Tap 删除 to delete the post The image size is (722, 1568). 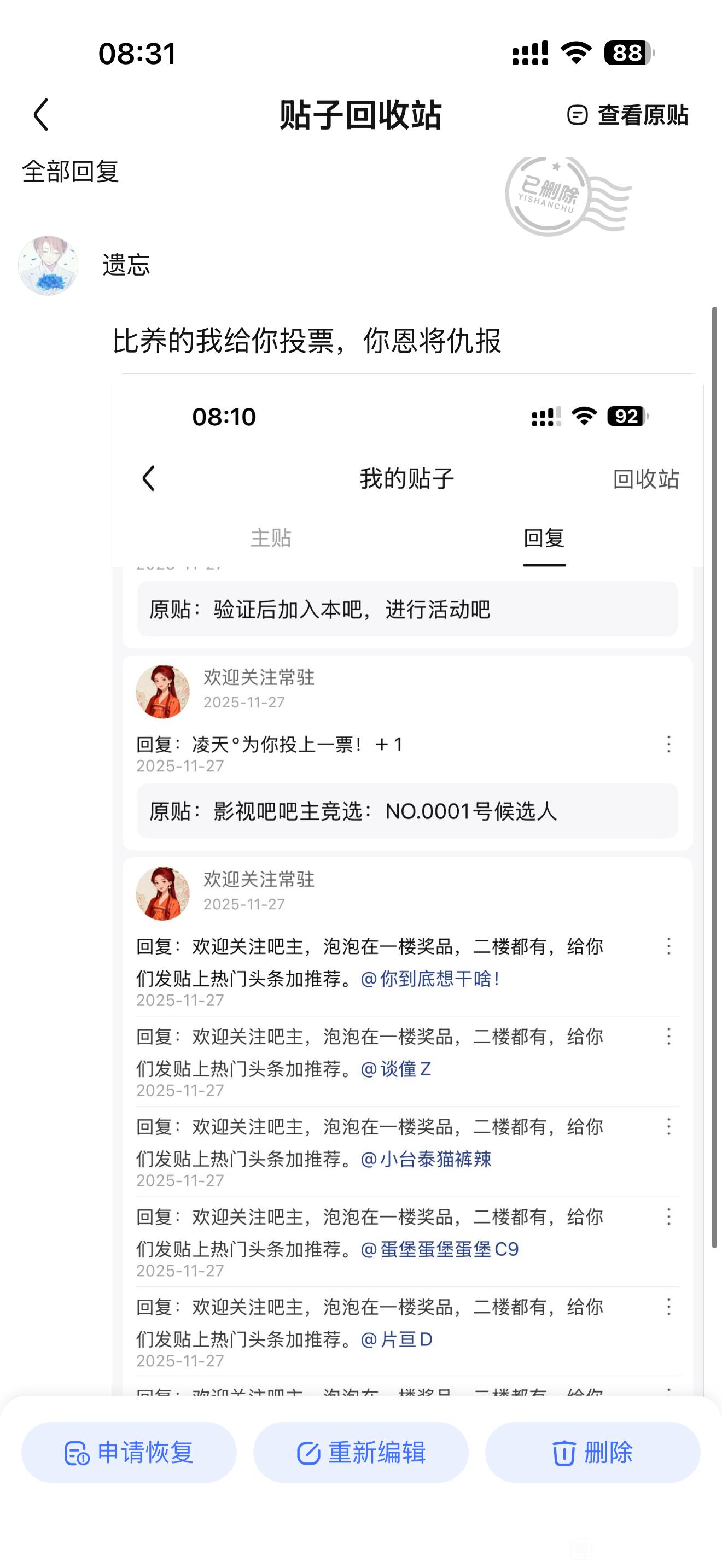click(592, 1452)
